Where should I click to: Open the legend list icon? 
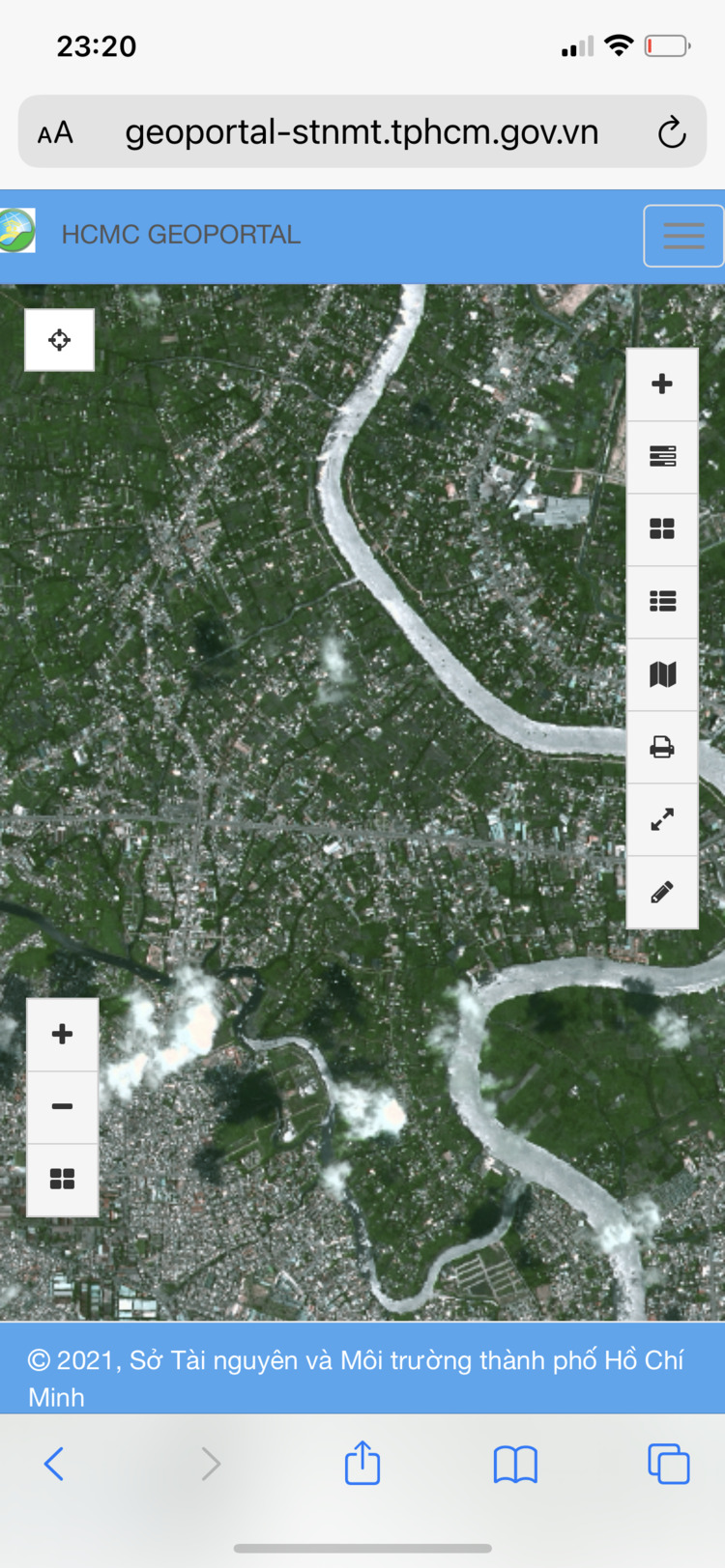[662, 602]
